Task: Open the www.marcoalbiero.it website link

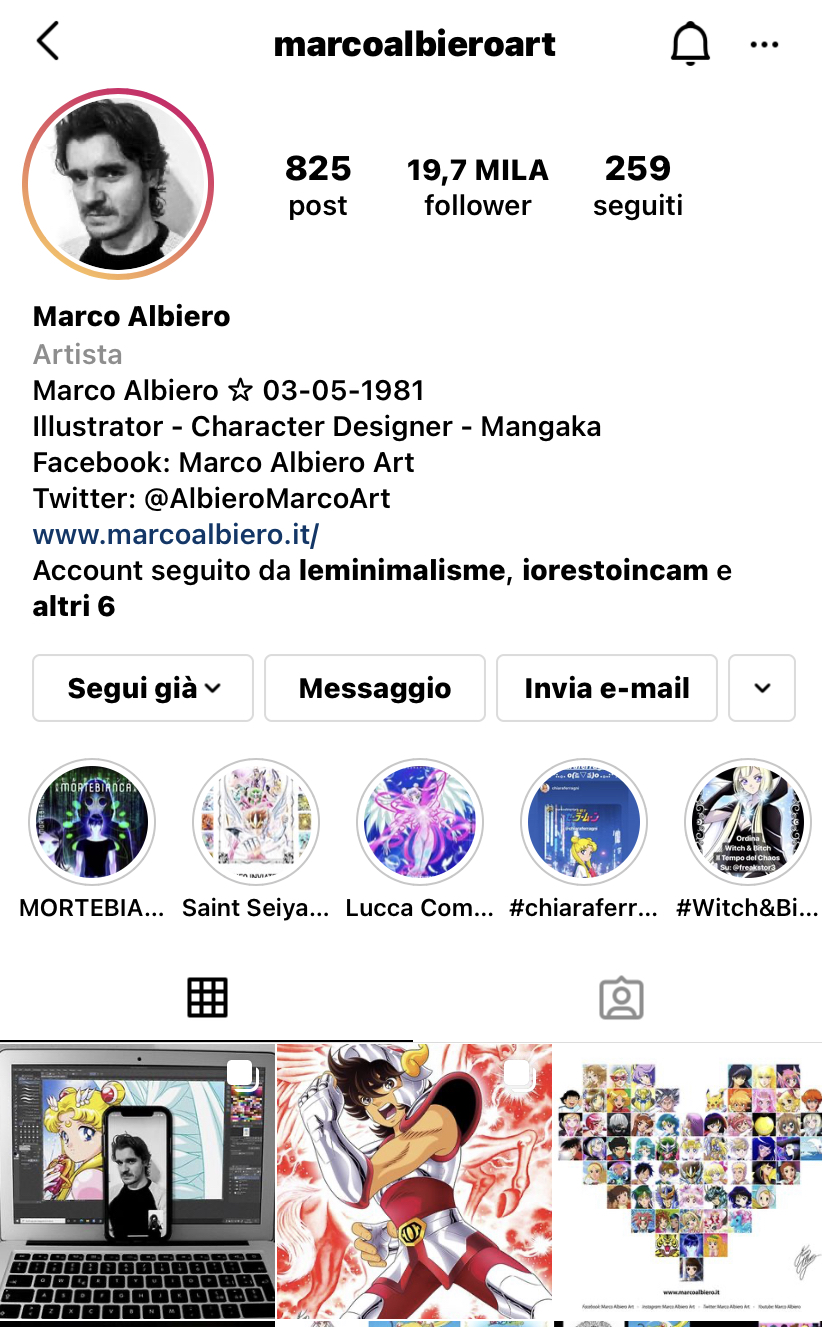Action: [176, 534]
